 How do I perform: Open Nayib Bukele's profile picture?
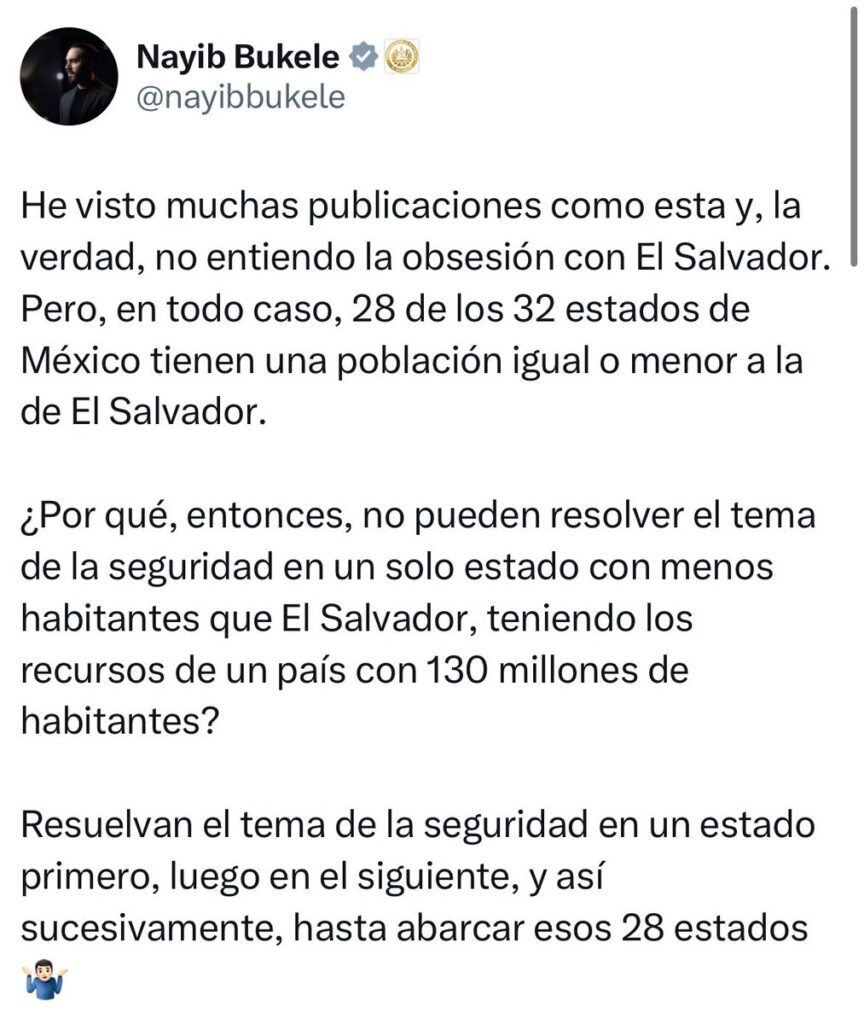(x=69, y=76)
